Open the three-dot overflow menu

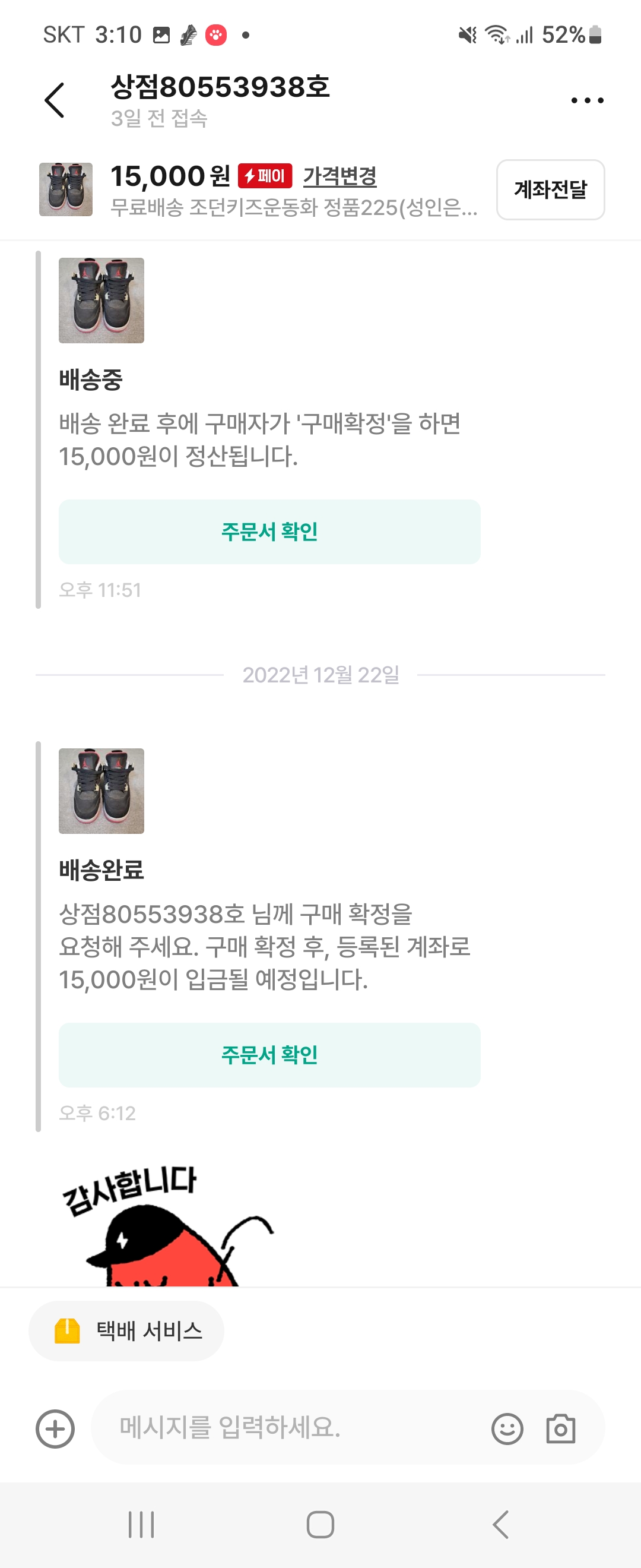[x=587, y=100]
